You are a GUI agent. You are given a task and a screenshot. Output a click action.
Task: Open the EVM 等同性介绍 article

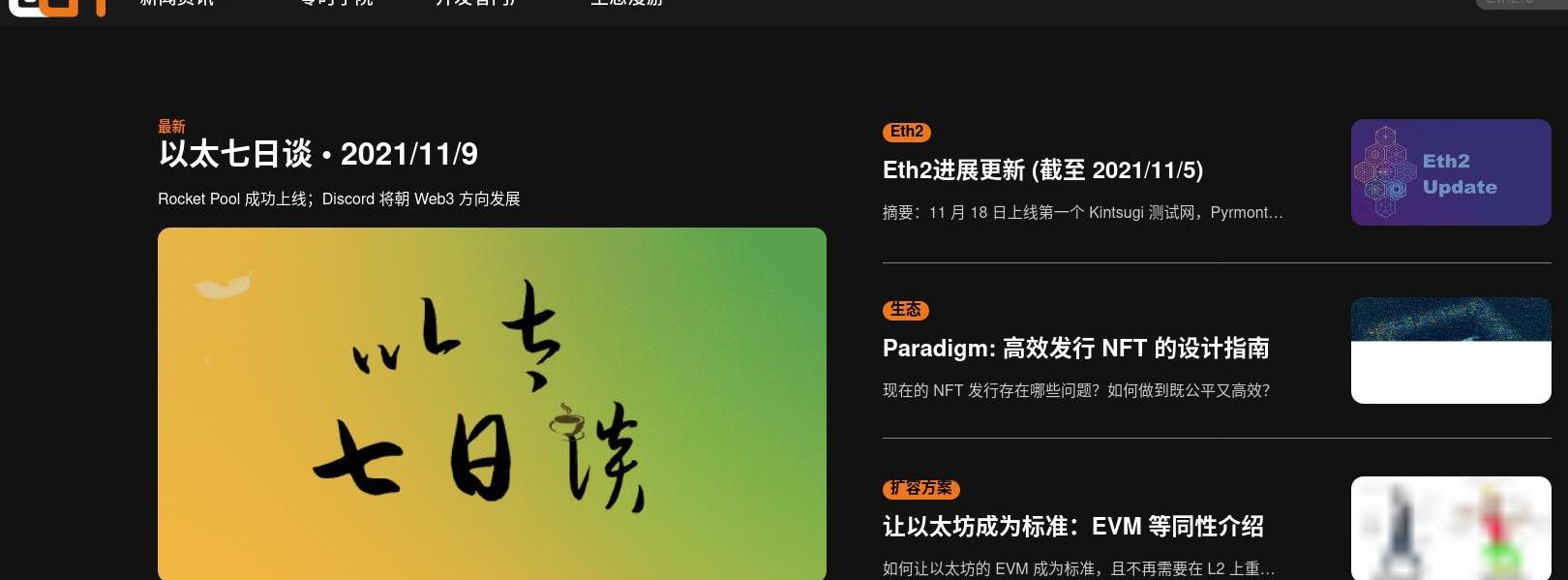point(1072,527)
